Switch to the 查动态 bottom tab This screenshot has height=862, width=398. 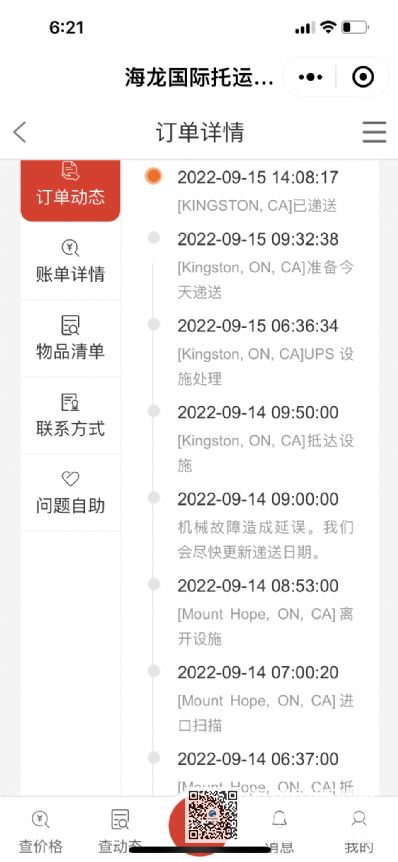(x=120, y=831)
